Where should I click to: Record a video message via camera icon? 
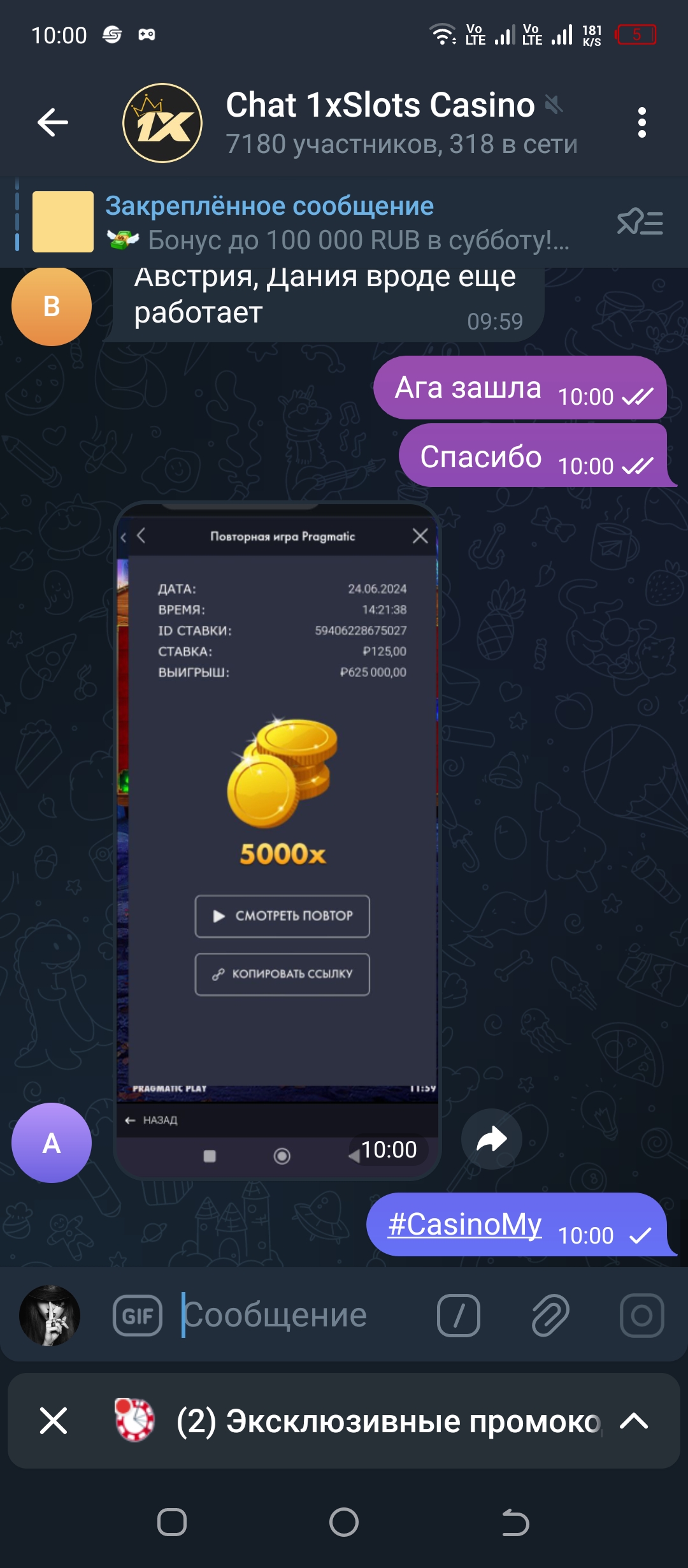pyautogui.click(x=641, y=1316)
